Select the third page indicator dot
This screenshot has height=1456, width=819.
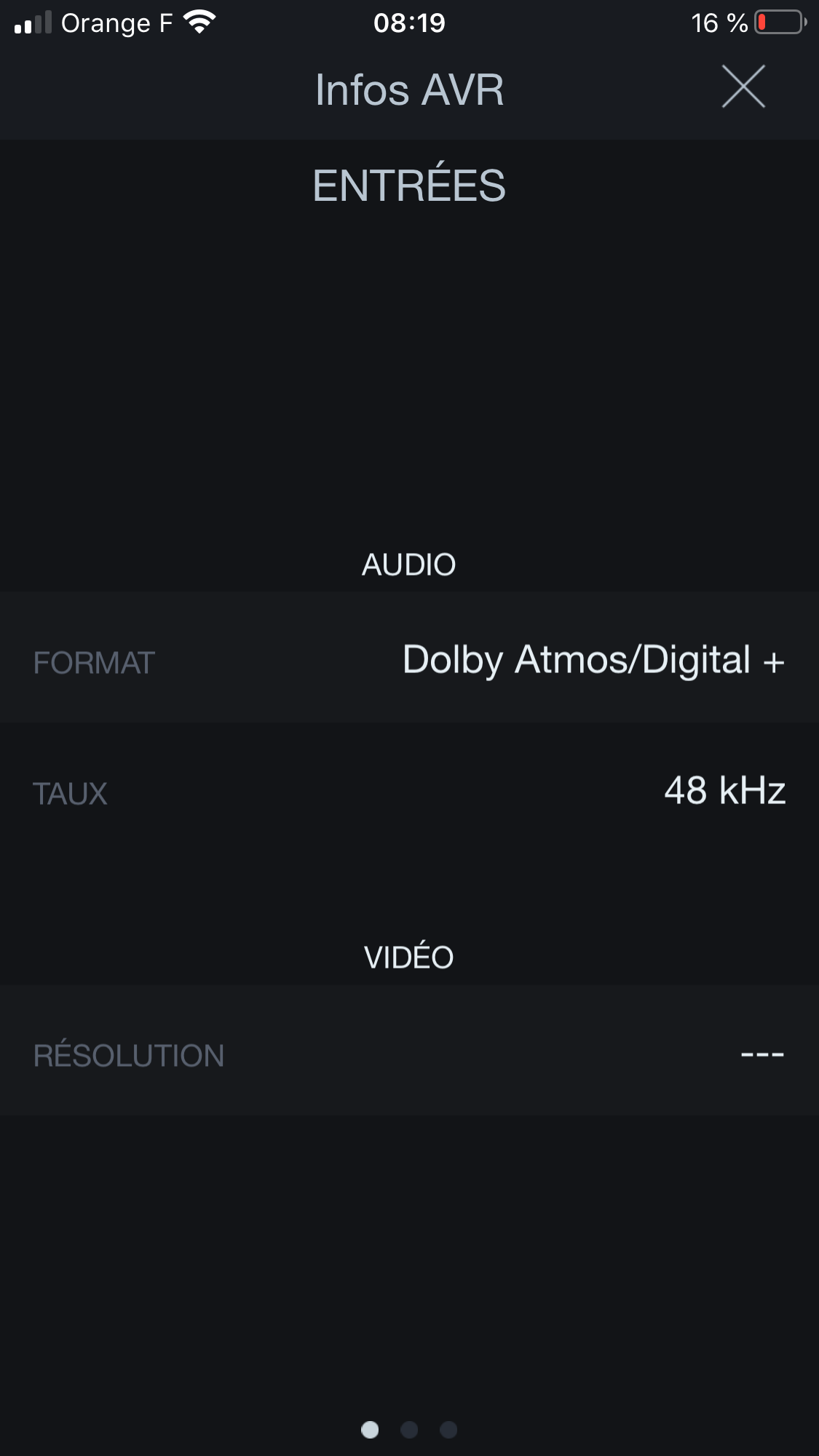coord(448,1430)
